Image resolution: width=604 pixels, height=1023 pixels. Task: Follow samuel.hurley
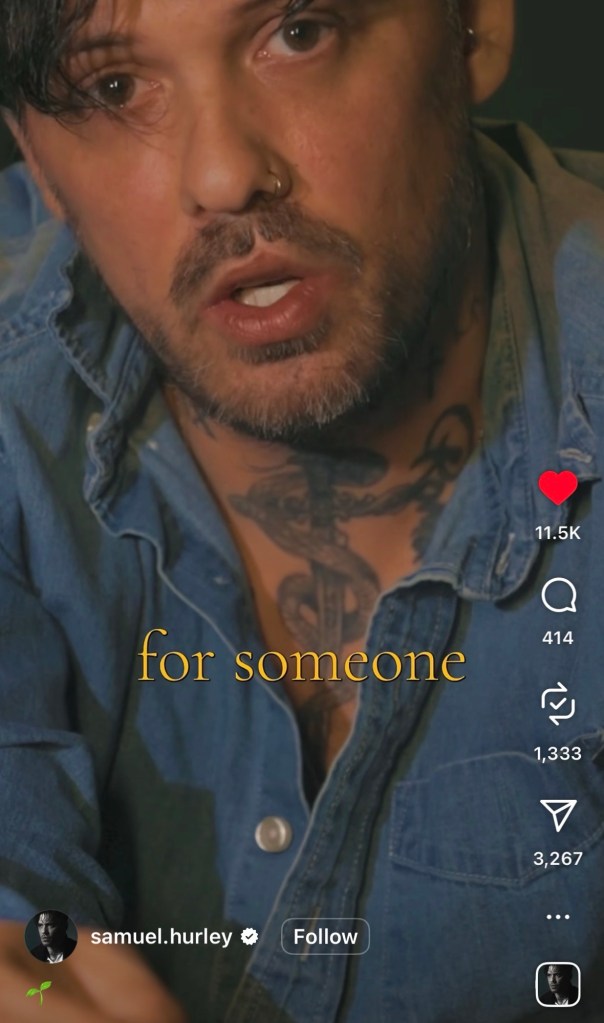(325, 937)
